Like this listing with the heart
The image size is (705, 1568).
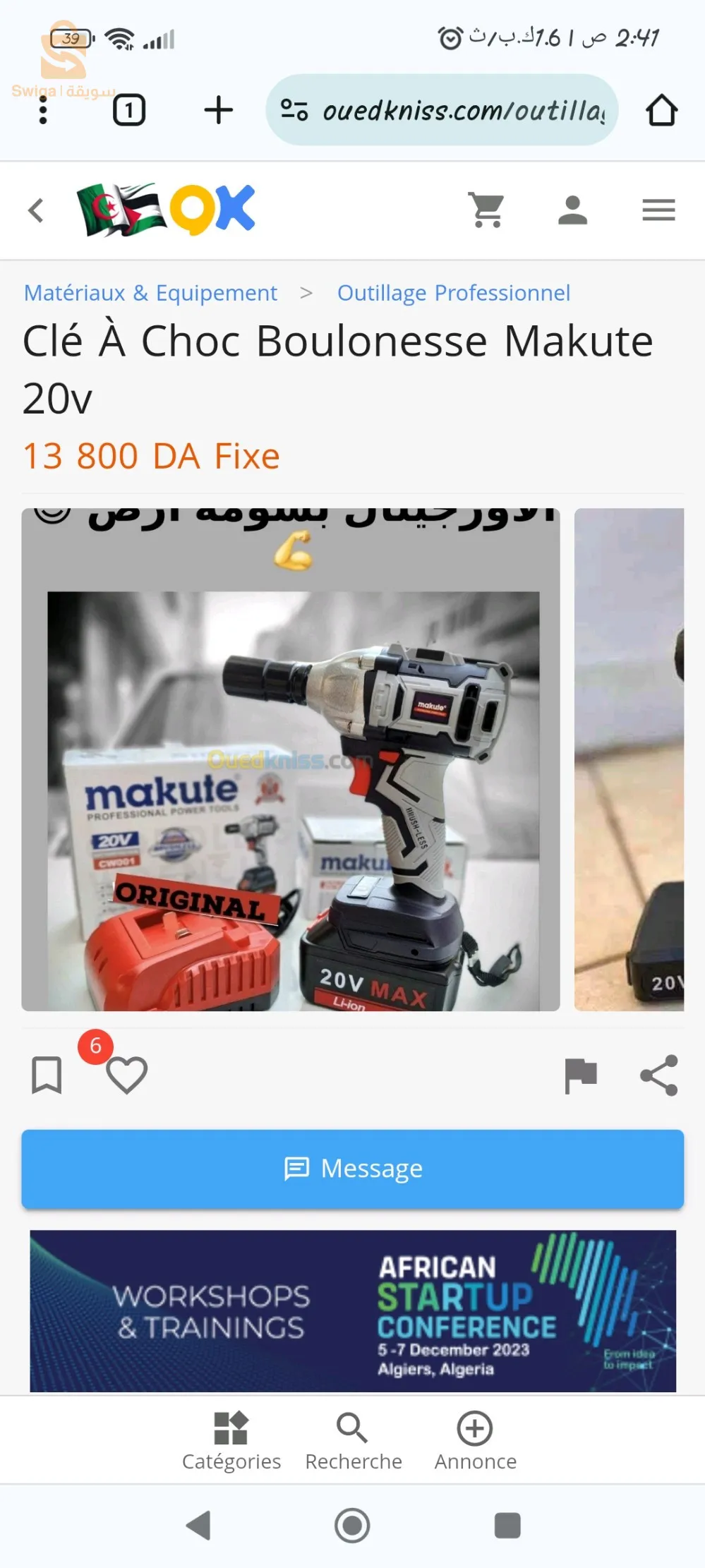127,1075
